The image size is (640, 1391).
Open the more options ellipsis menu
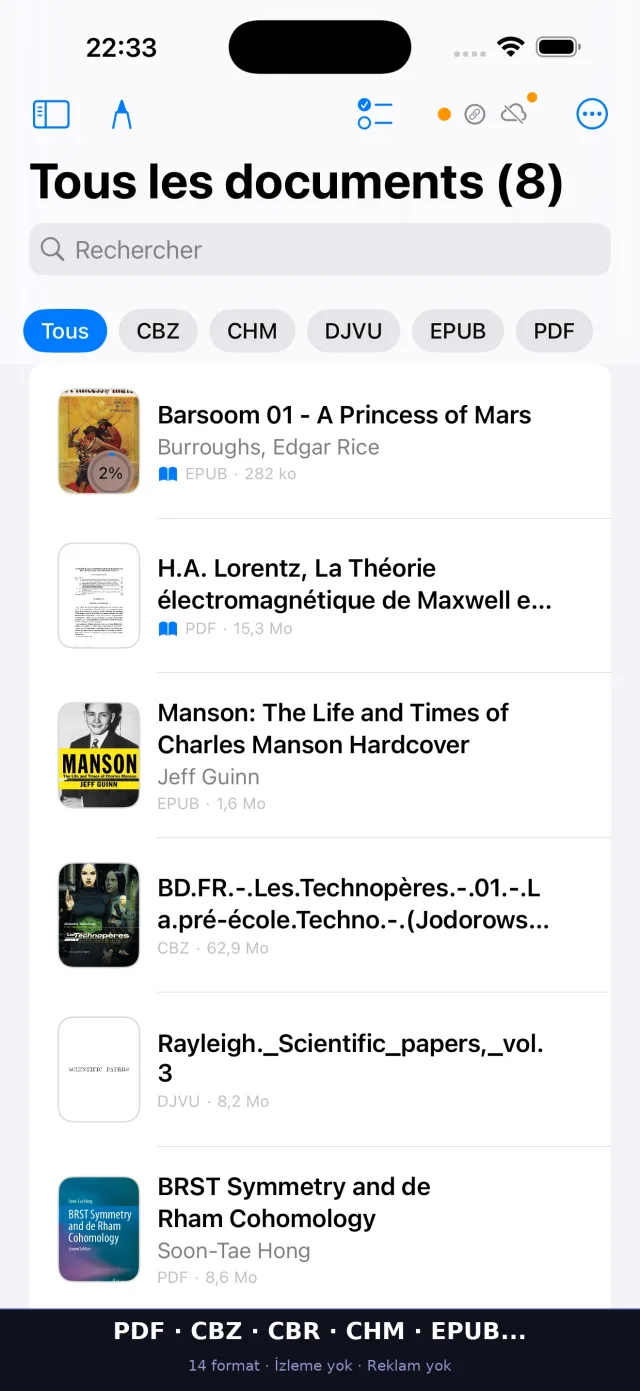pyautogui.click(x=592, y=114)
